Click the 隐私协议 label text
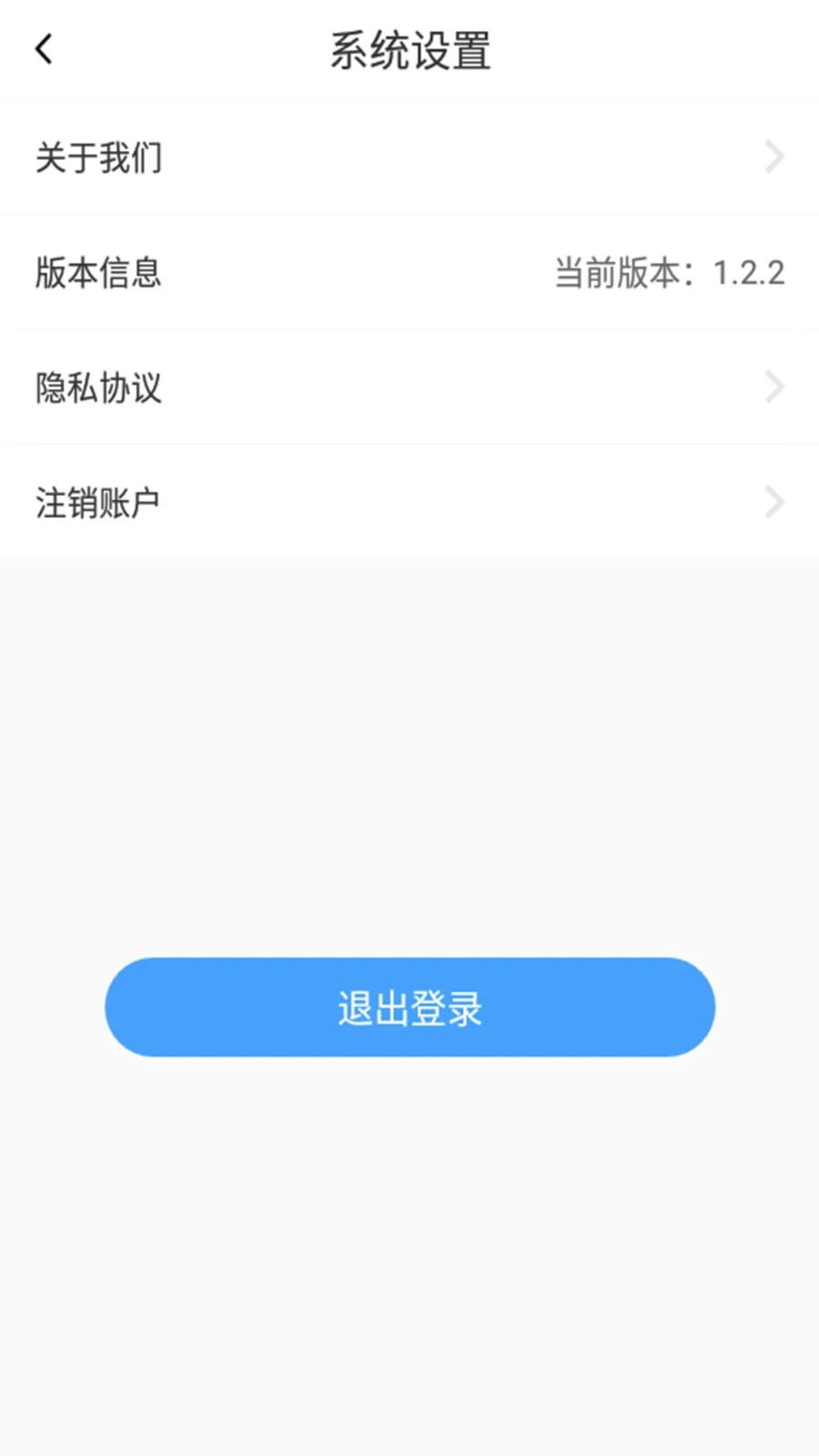Screen dimensions: 819x1456 point(98,388)
